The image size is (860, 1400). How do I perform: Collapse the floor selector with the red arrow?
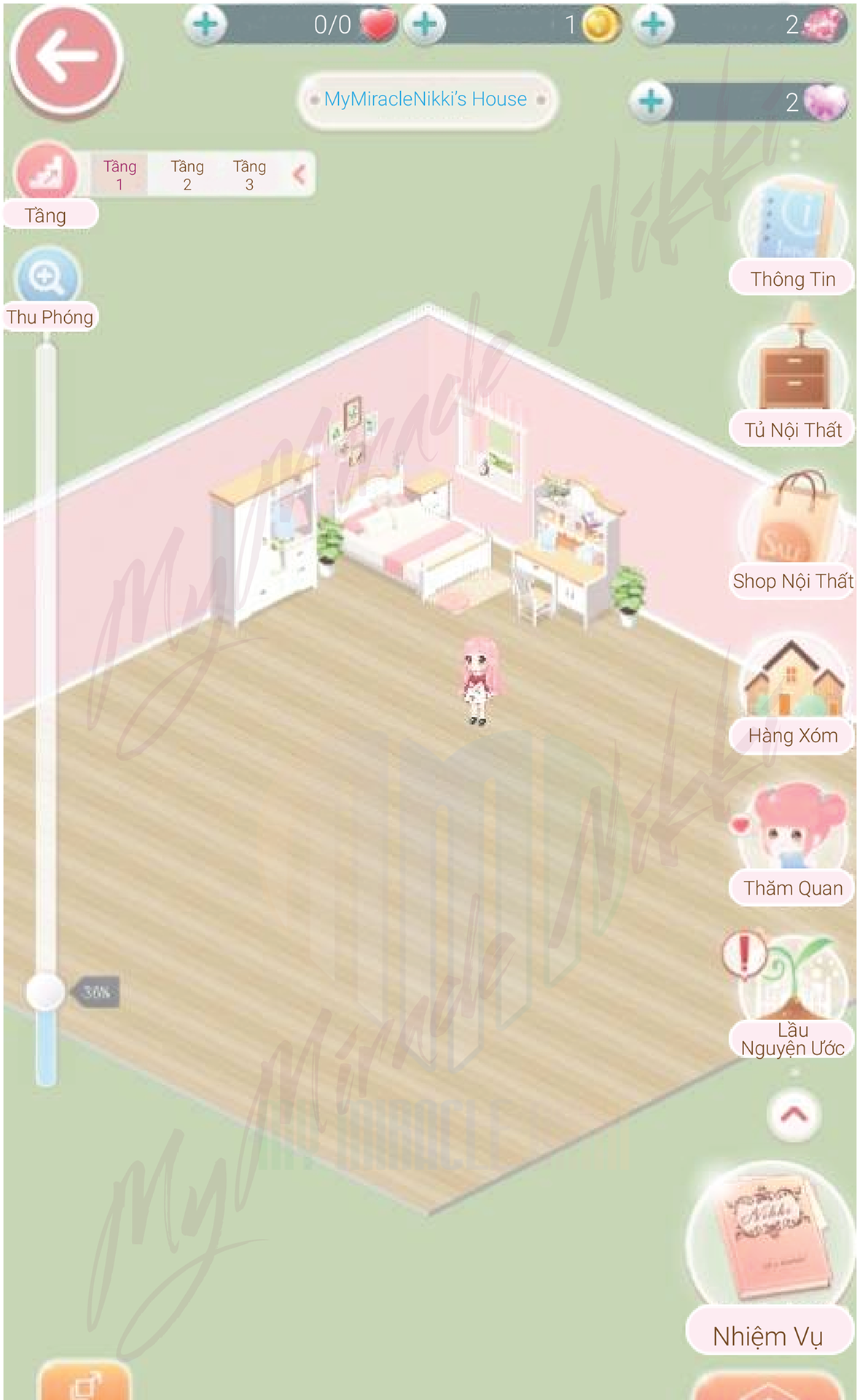tap(299, 174)
